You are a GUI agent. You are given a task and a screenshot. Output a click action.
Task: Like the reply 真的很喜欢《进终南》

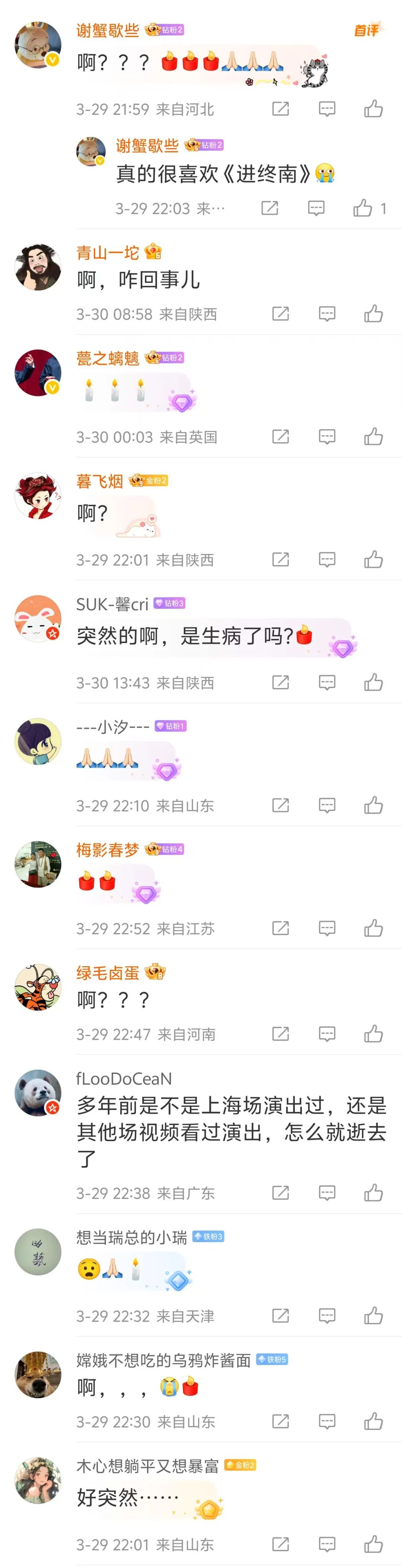(363, 209)
